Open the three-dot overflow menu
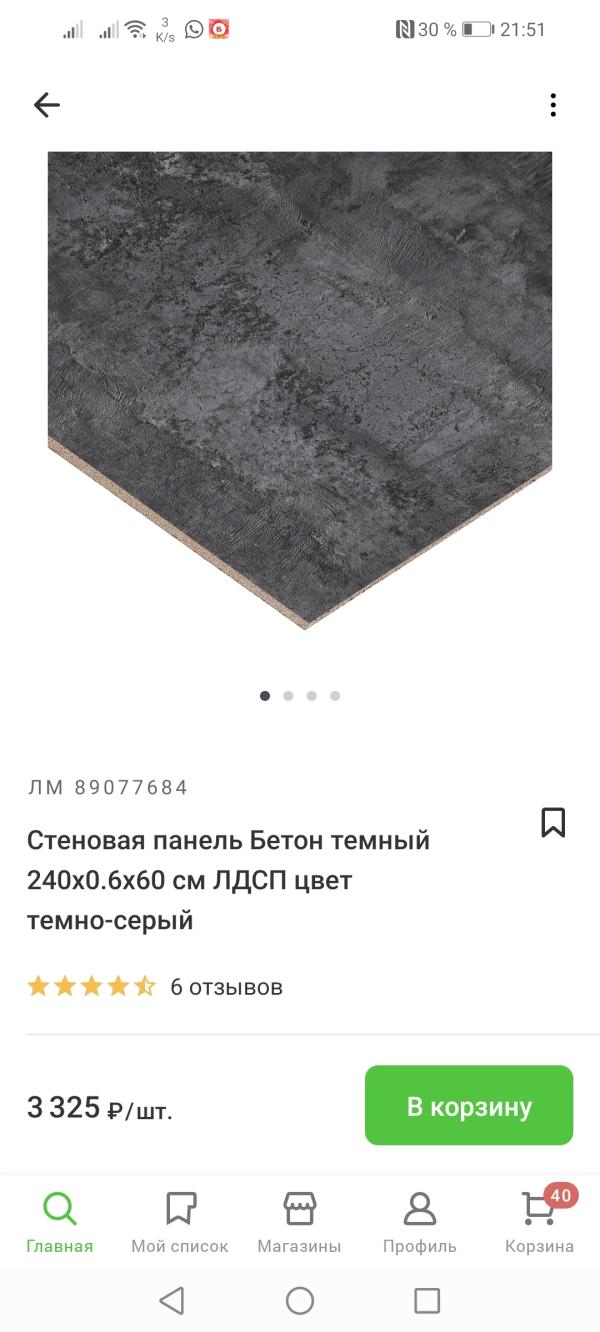 553,105
